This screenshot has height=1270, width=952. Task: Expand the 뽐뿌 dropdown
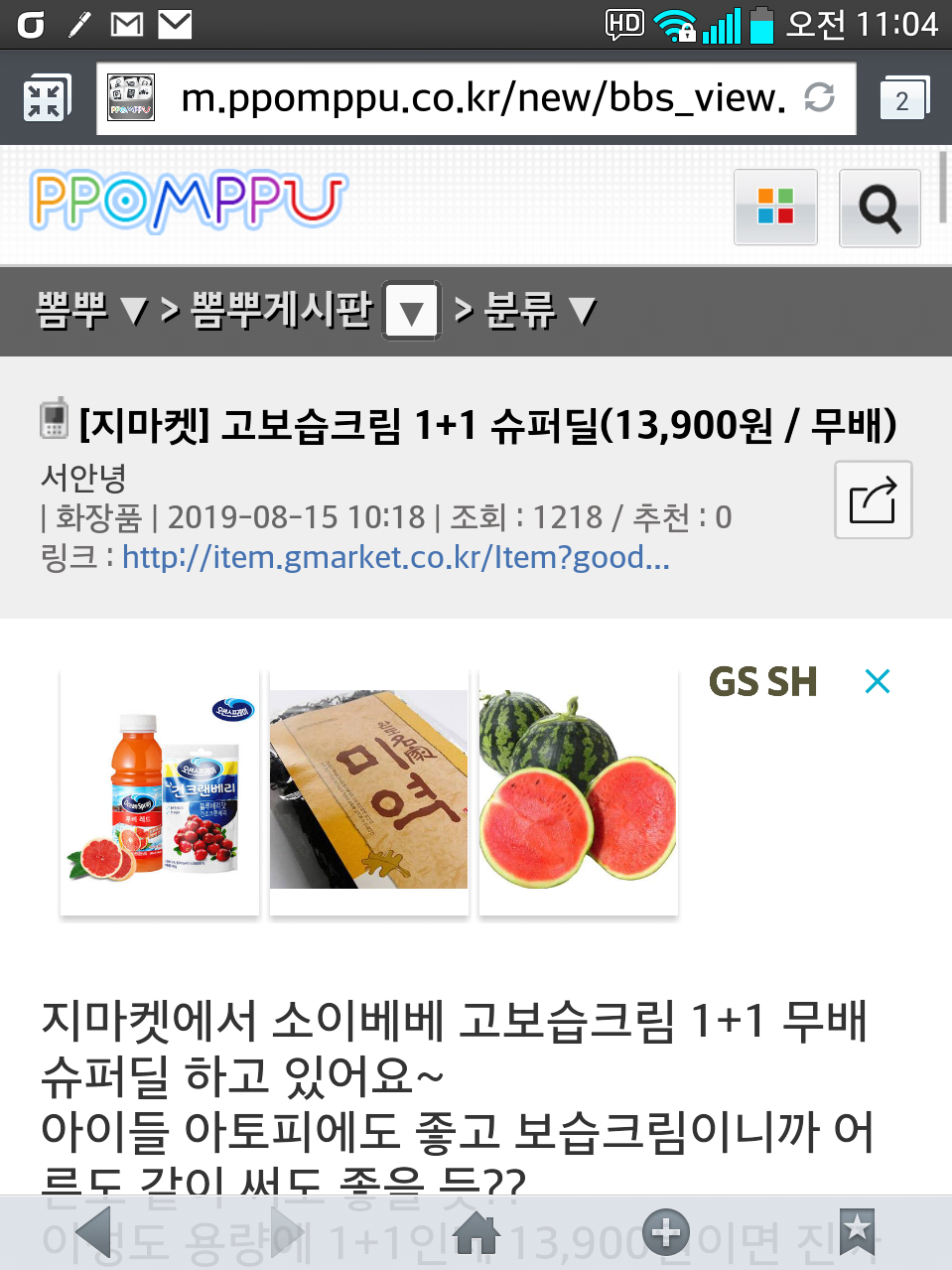click(90, 311)
